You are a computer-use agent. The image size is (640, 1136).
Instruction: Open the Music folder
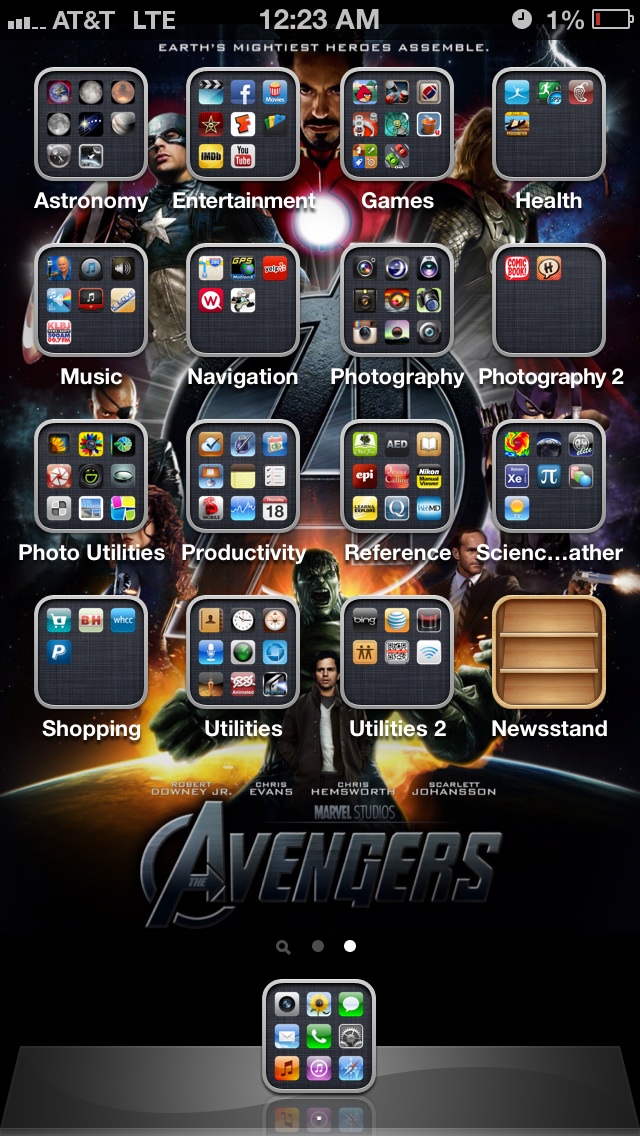pos(91,300)
